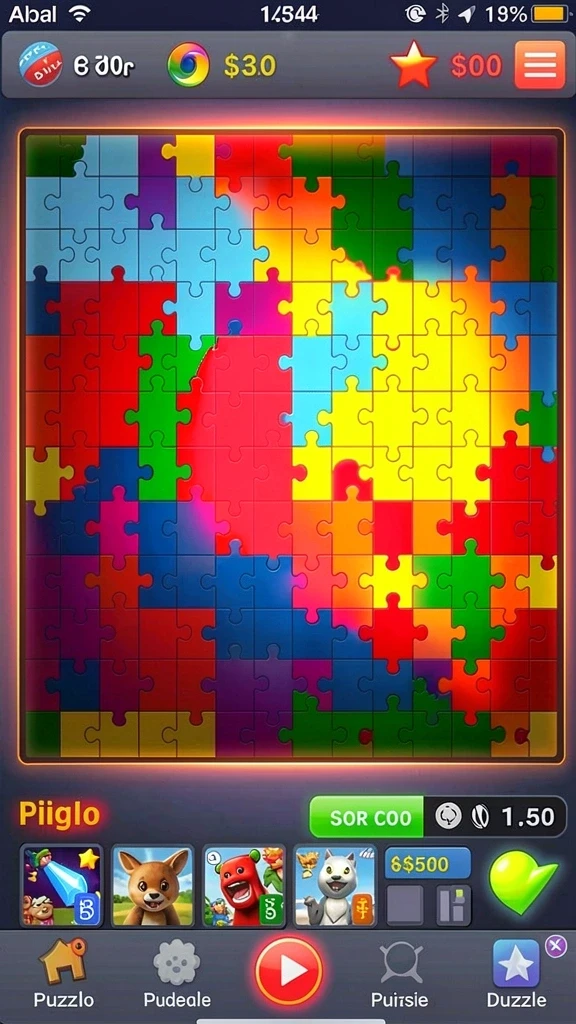576x1024 pixels.
Task: Tap the rainbow coin icon
Action: coord(188,65)
